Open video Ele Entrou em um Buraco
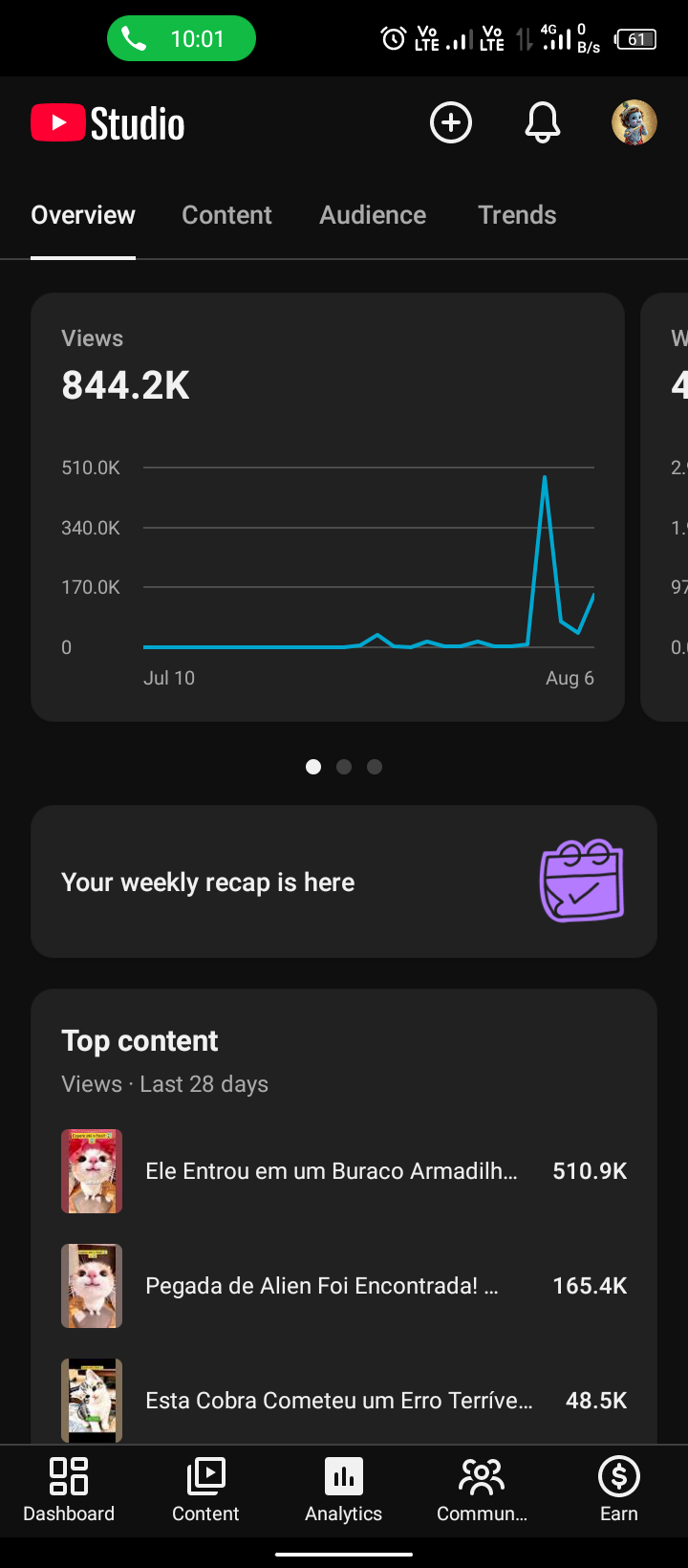Screen dimensions: 688x1568 [344, 1171]
